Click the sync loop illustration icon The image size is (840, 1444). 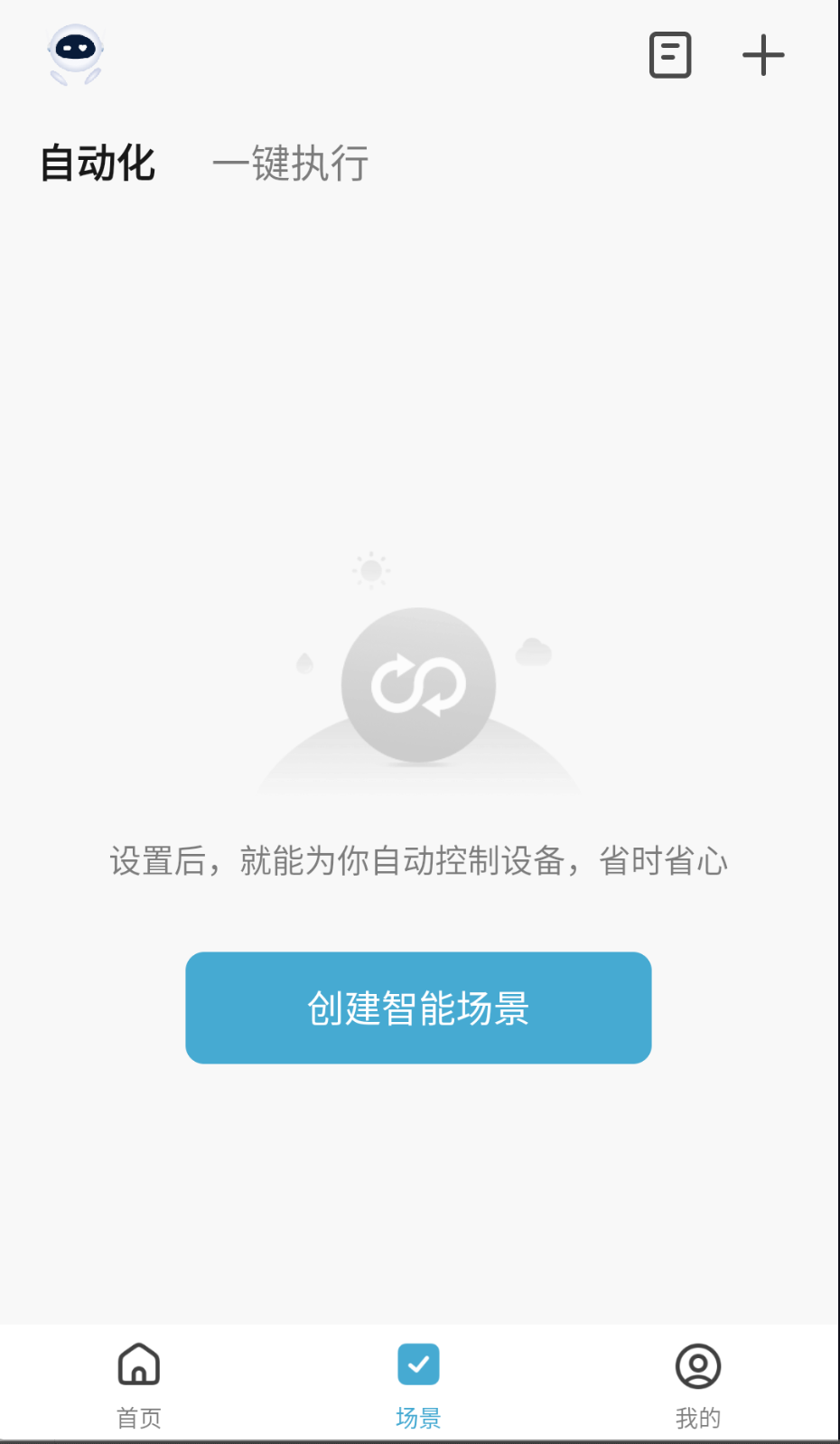419,685
